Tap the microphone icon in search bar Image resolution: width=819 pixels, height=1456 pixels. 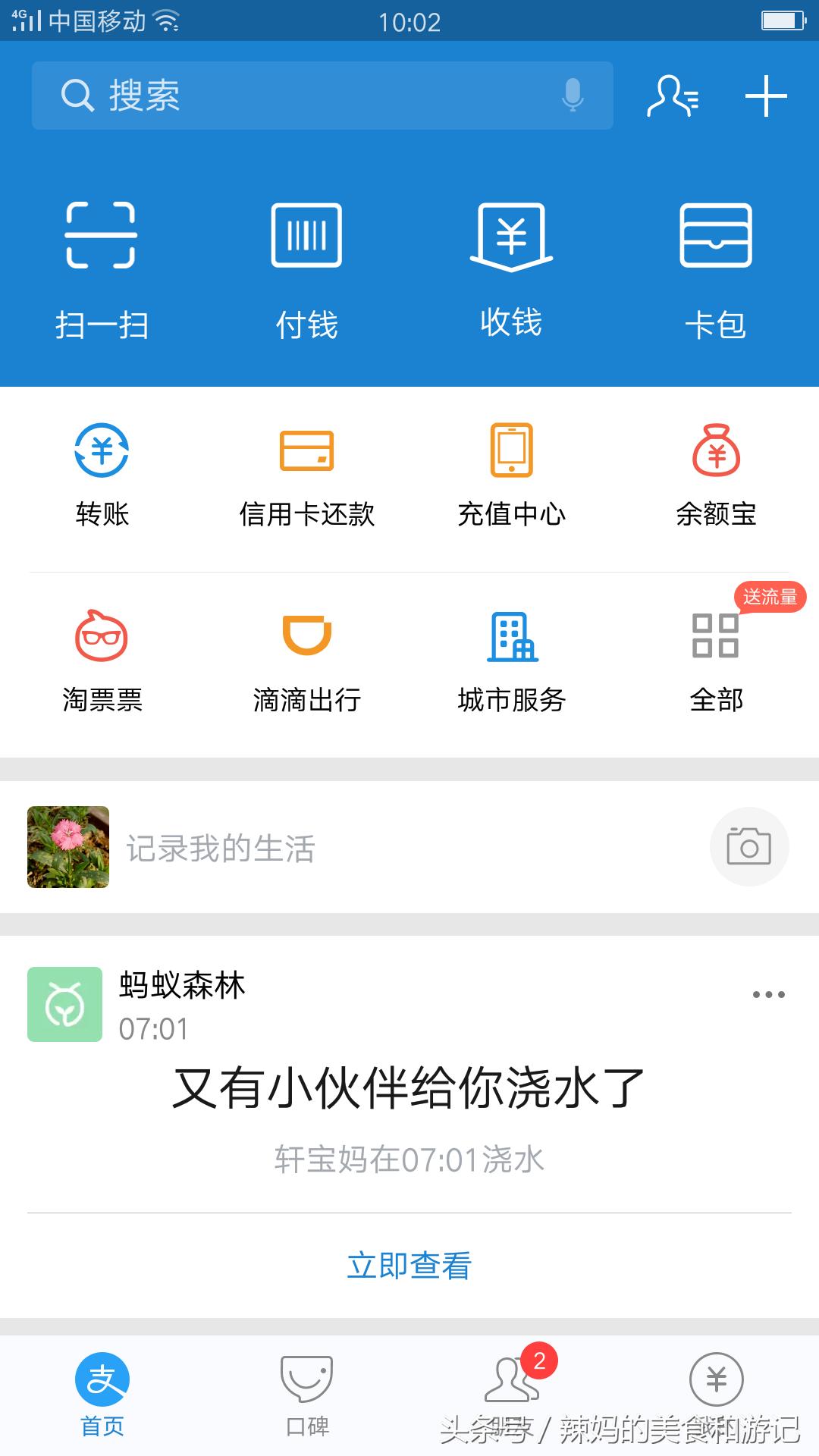click(x=573, y=97)
